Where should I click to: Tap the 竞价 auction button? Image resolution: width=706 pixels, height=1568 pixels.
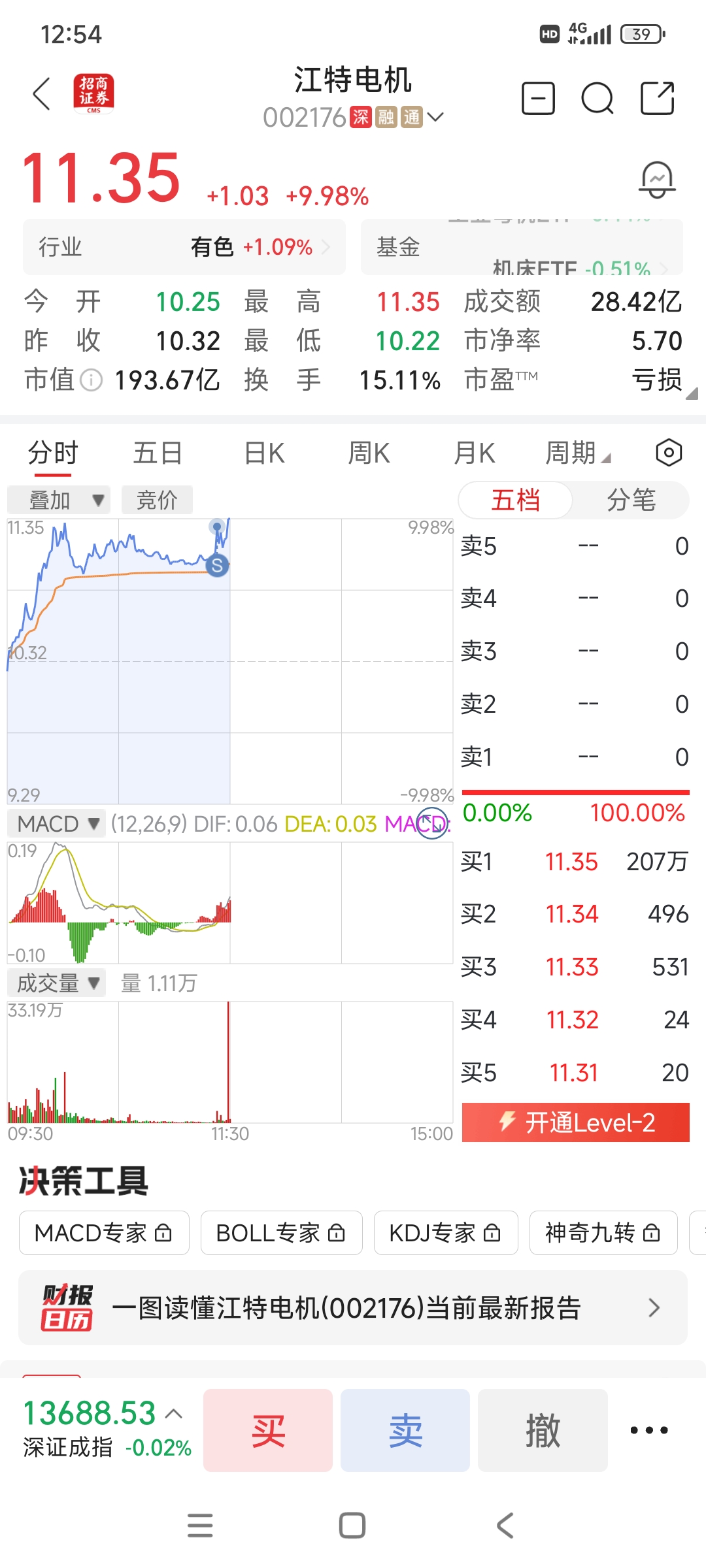[157, 500]
